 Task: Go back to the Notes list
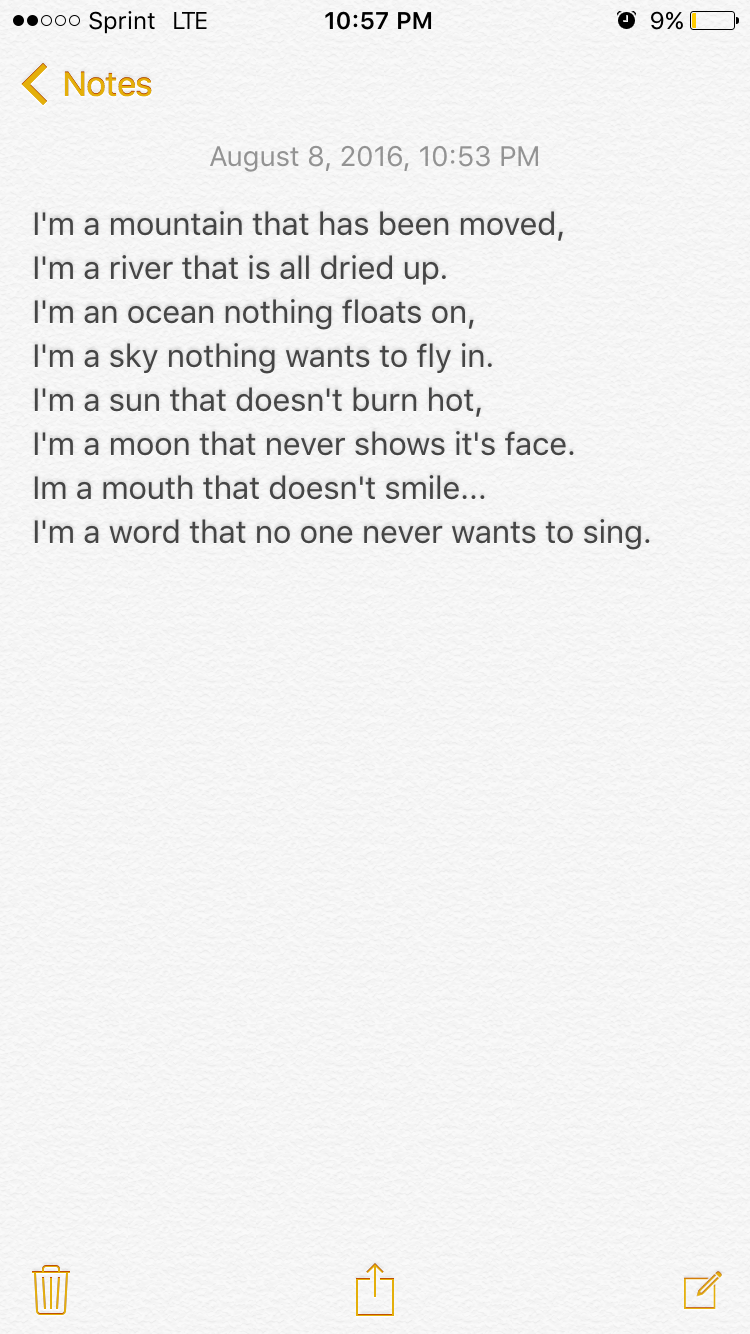[87, 84]
